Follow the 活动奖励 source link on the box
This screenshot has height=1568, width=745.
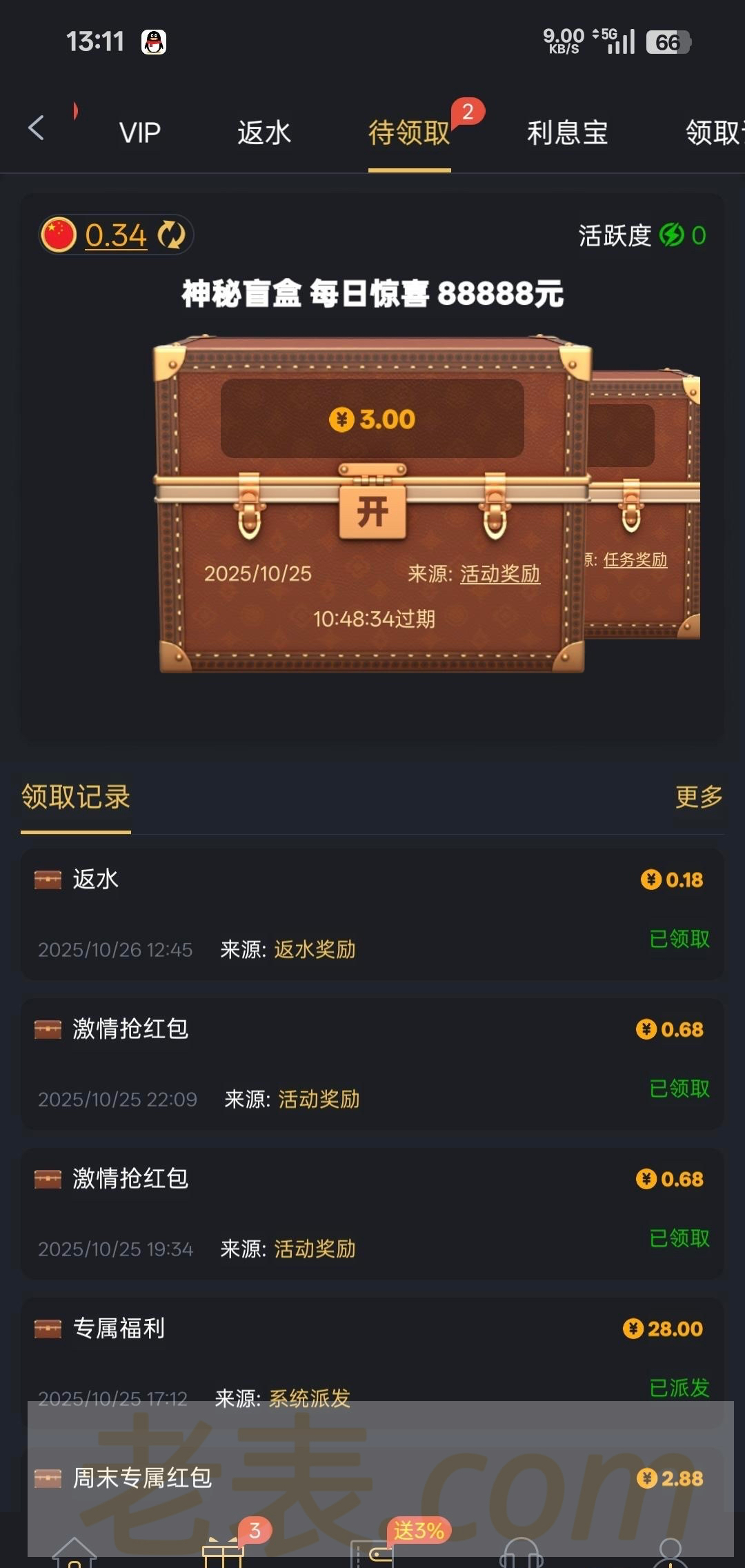(500, 574)
